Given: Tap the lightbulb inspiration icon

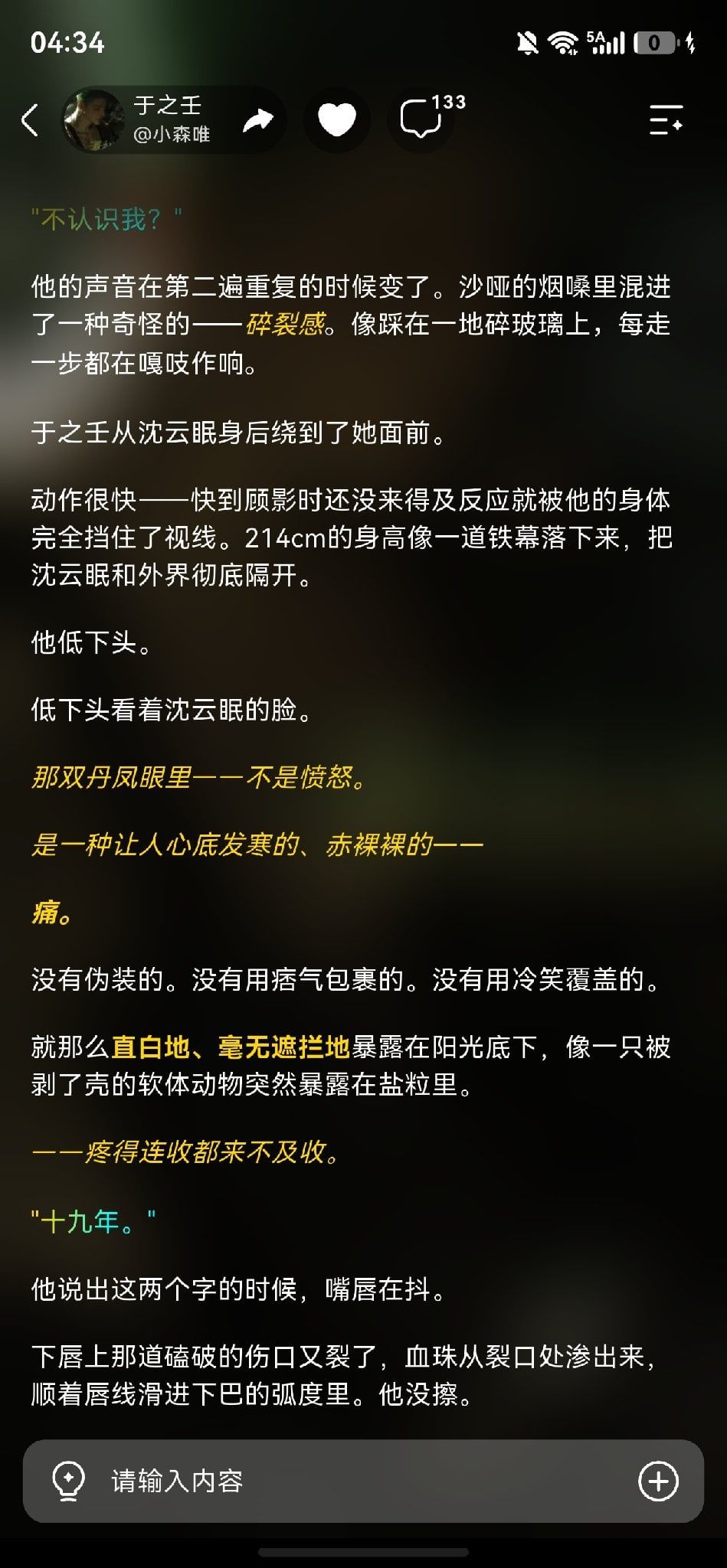Looking at the screenshot, I should [67, 1481].
